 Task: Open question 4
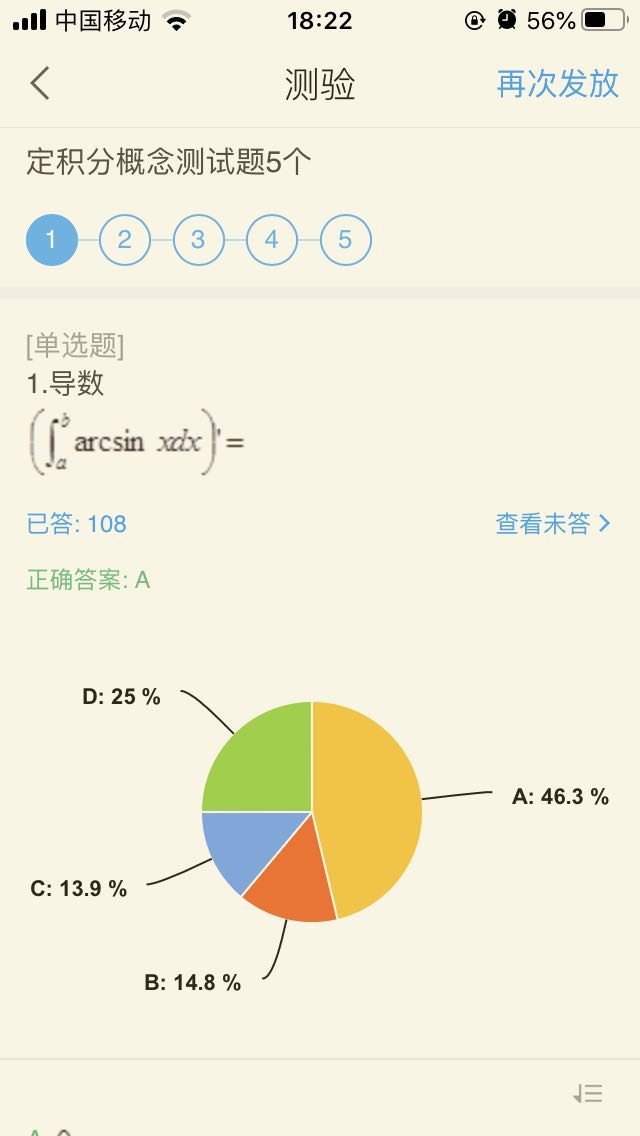(x=272, y=240)
